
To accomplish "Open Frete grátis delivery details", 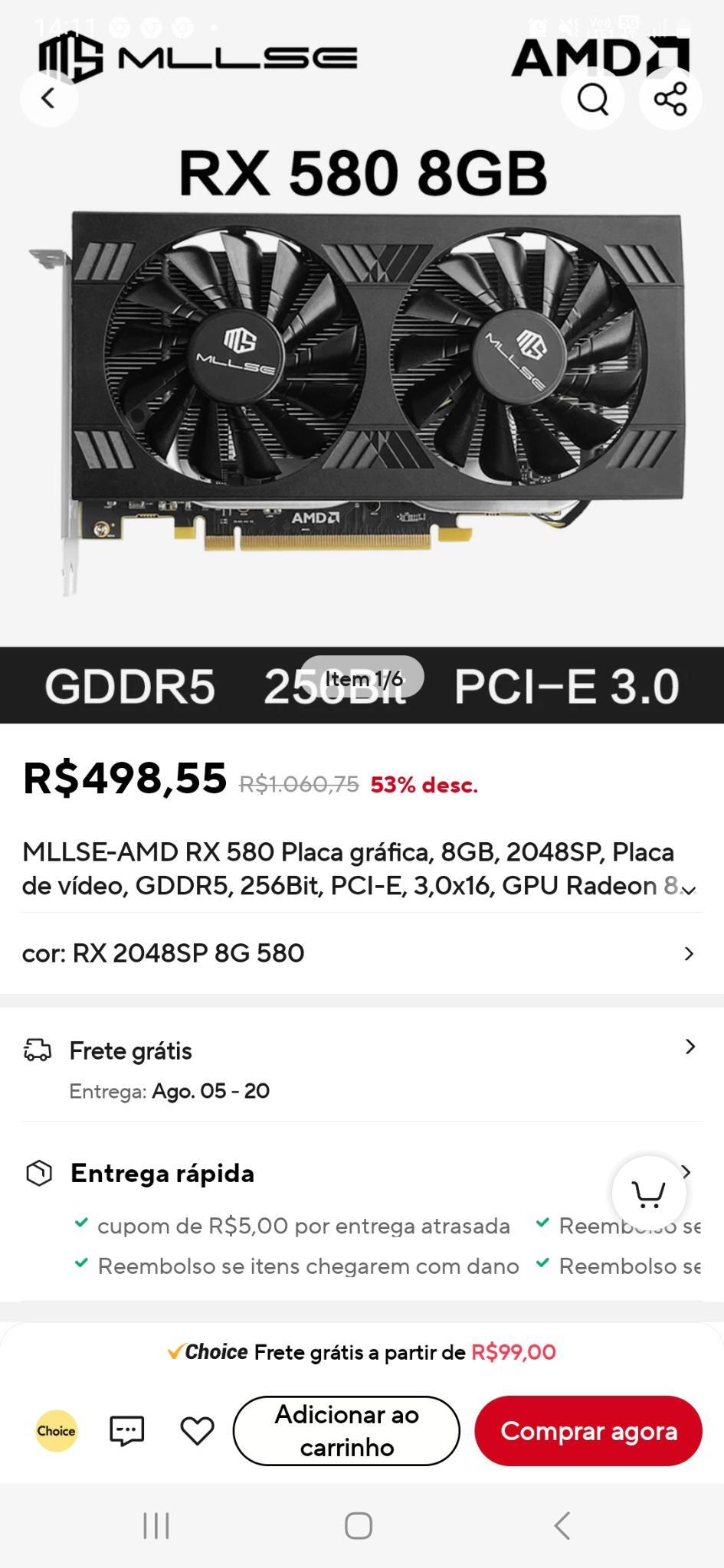I will [362, 1070].
